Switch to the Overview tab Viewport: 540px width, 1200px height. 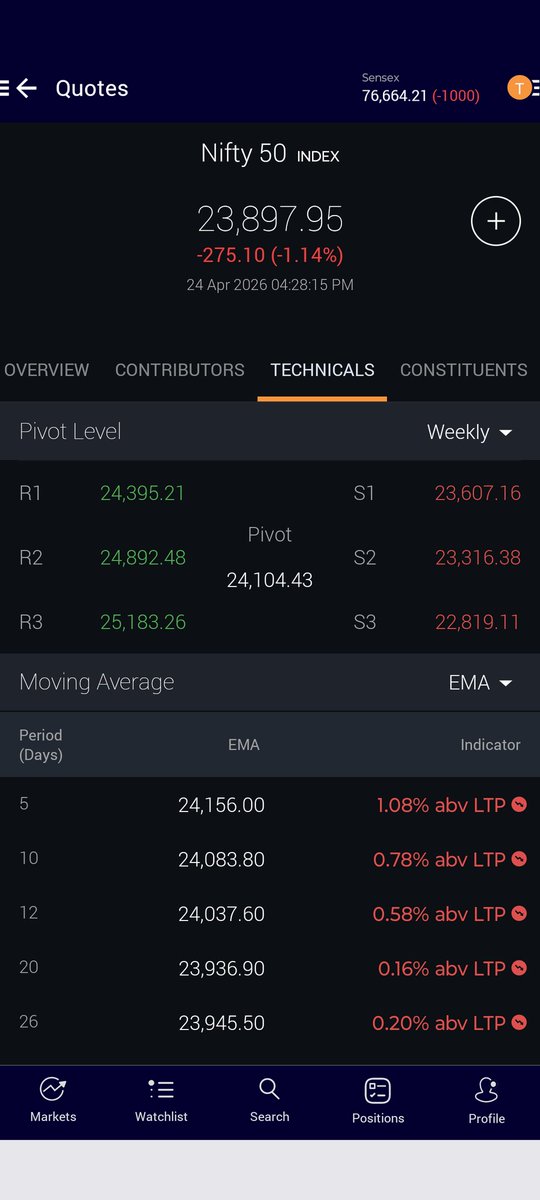coord(46,370)
